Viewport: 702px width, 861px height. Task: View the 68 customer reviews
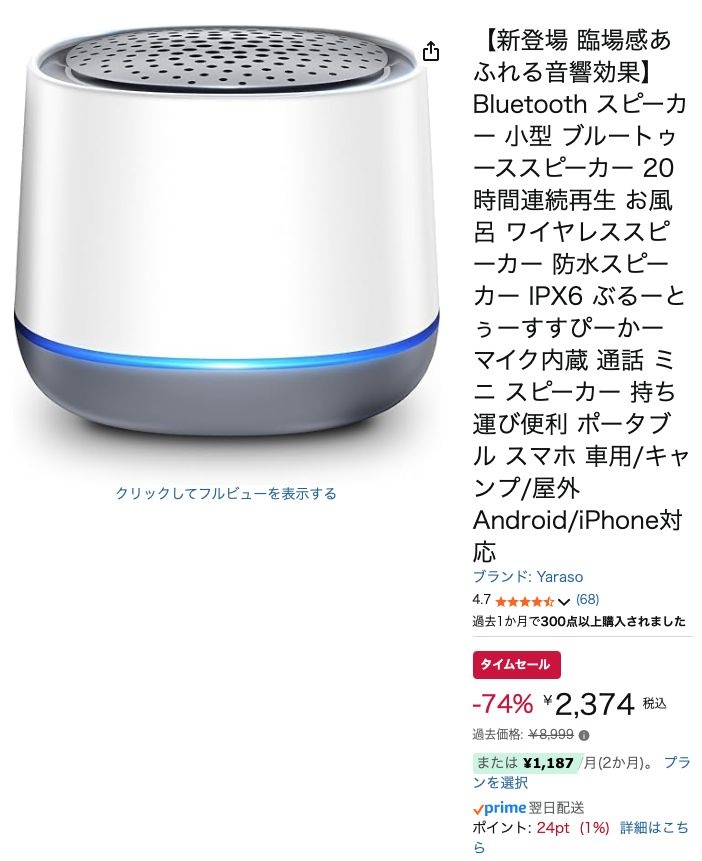point(587,600)
